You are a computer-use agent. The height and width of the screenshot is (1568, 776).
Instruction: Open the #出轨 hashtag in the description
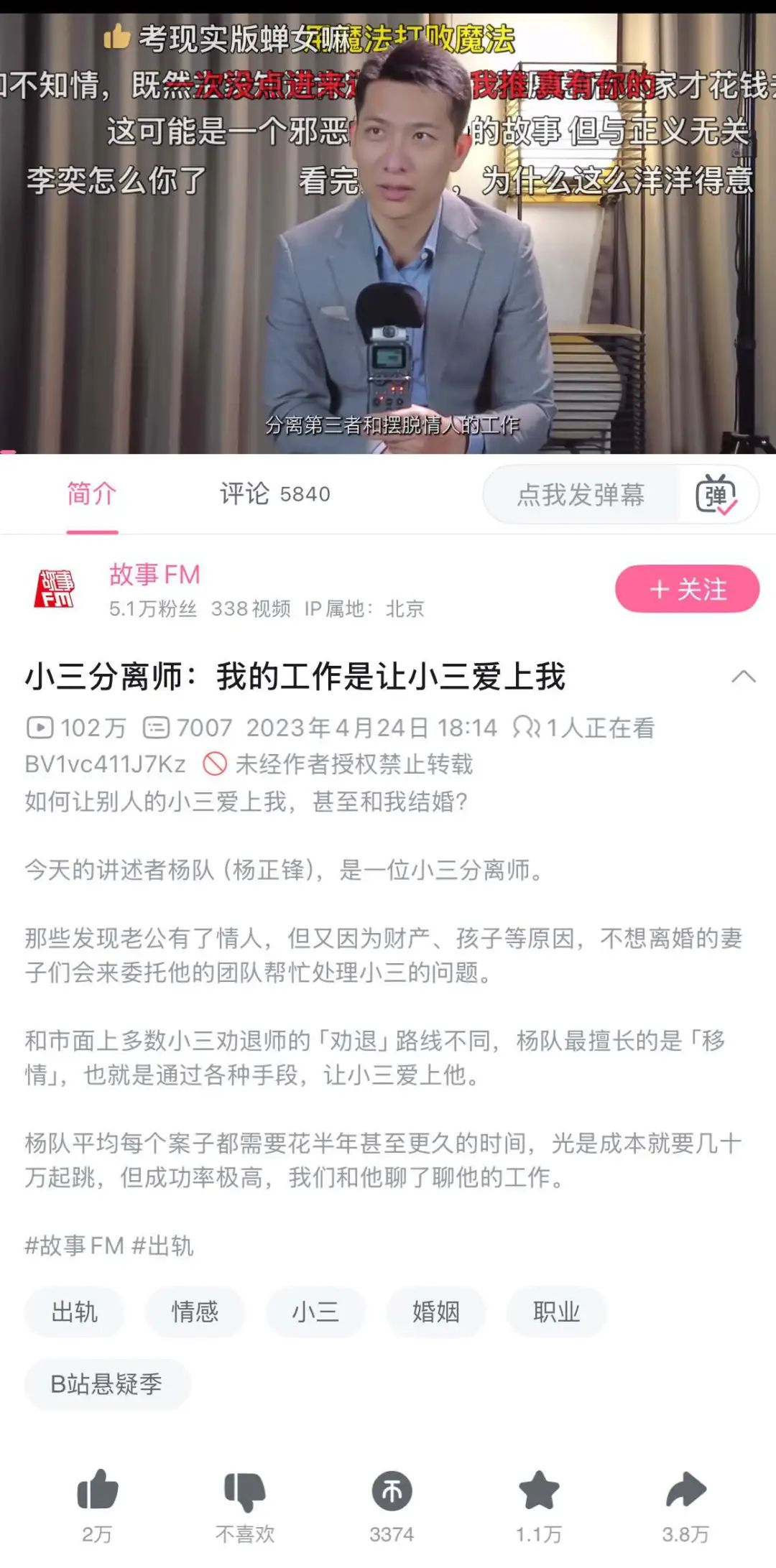tap(163, 1245)
